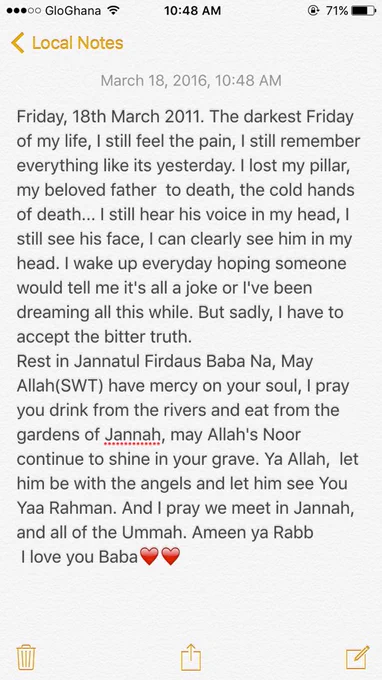Delete this note with the trash icon
This screenshot has height=680, width=382.
[26, 658]
